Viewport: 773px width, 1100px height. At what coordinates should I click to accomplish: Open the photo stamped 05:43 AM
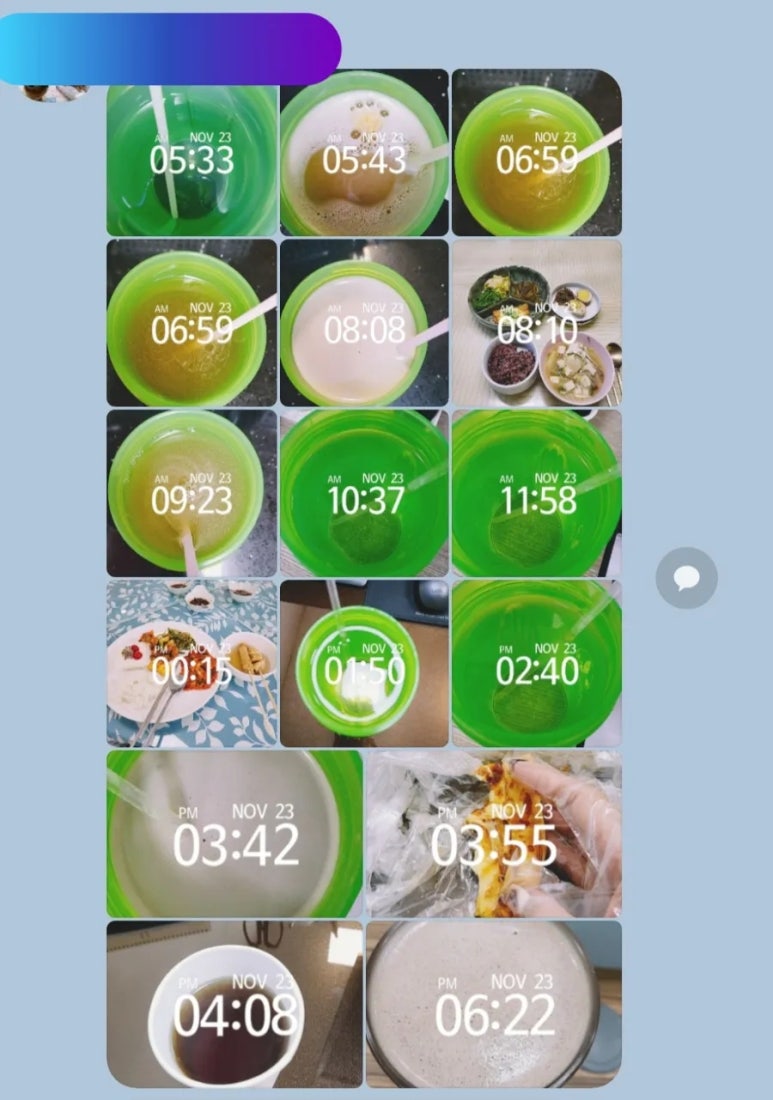pos(364,153)
